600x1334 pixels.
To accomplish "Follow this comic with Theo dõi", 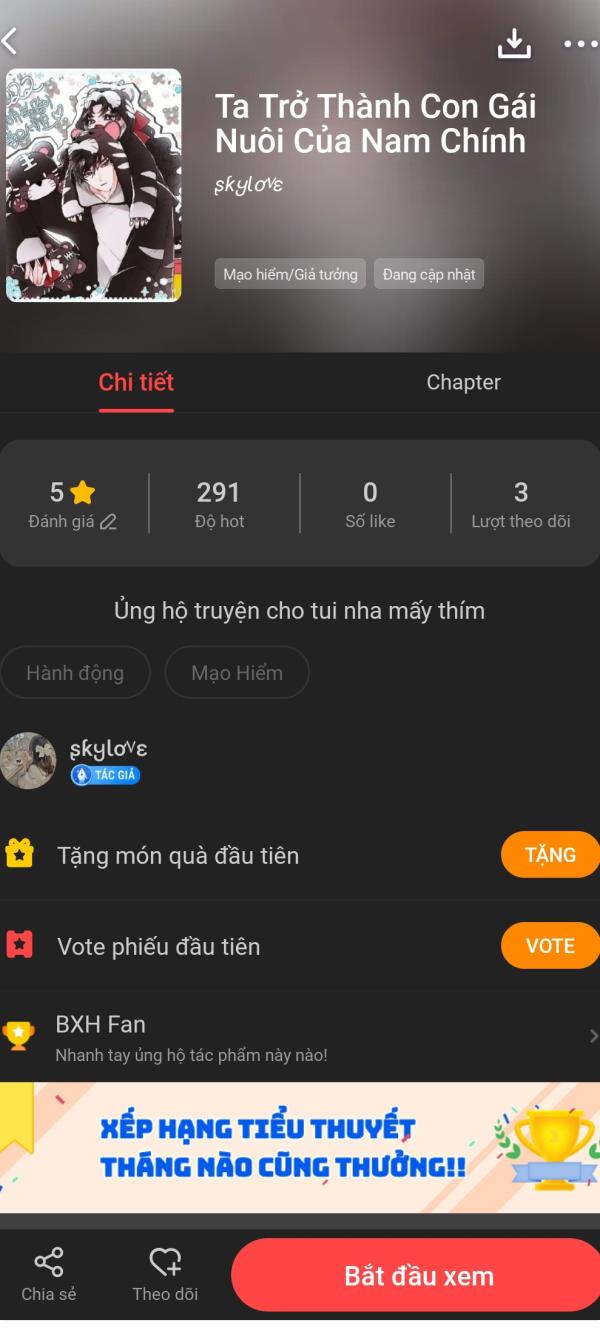I will 165,1274.
